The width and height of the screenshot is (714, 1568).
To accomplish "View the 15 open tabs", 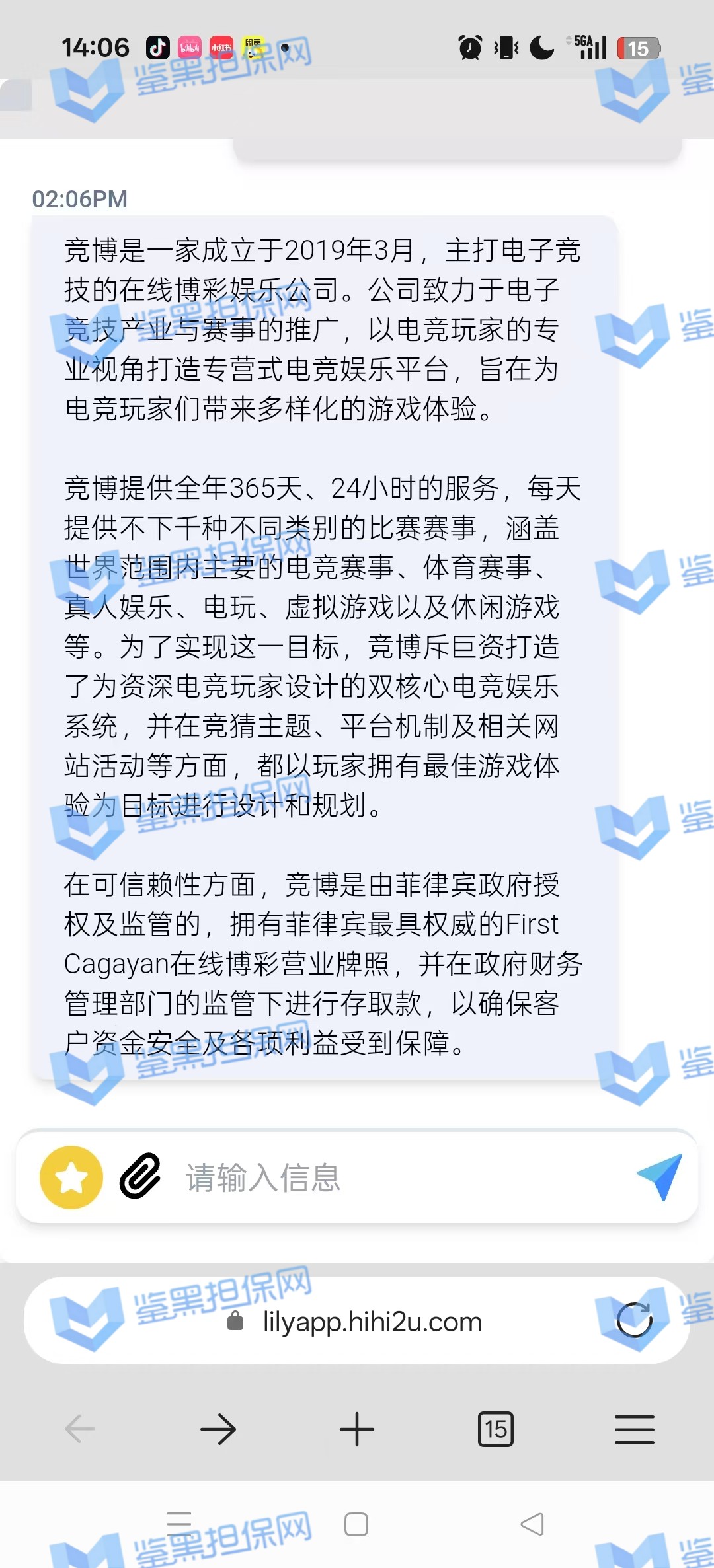I will pyautogui.click(x=496, y=1430).
